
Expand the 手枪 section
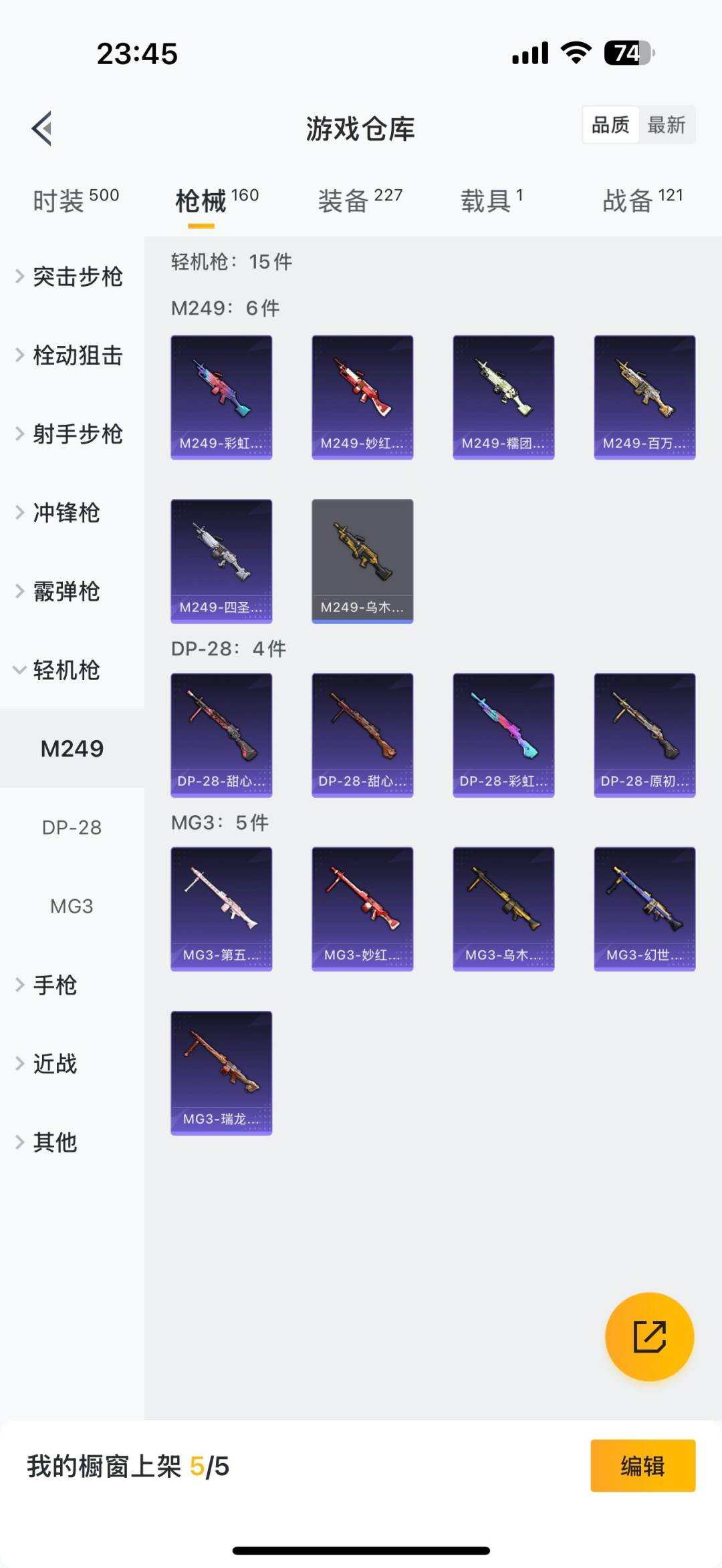55,985
